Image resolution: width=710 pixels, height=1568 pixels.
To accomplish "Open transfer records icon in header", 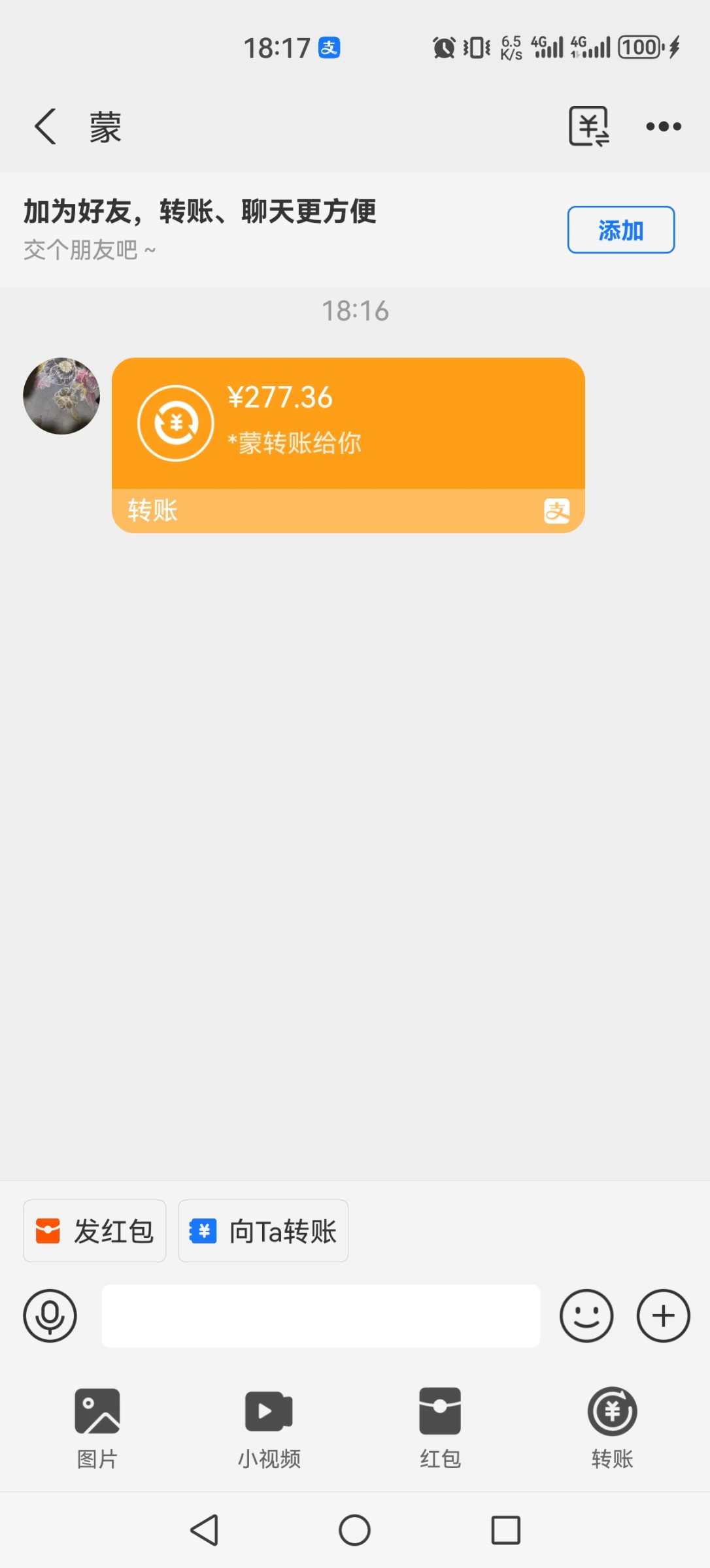I will (588, 126).
